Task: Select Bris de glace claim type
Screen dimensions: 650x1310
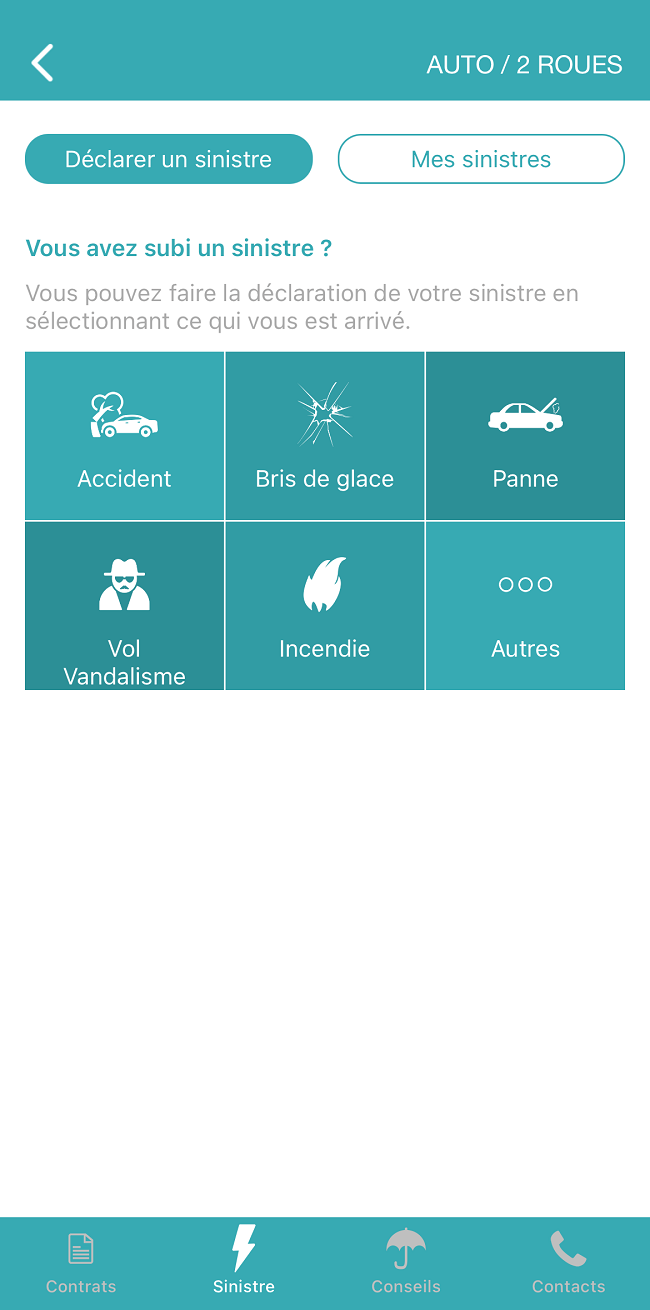Action: (x=325, y=436)
